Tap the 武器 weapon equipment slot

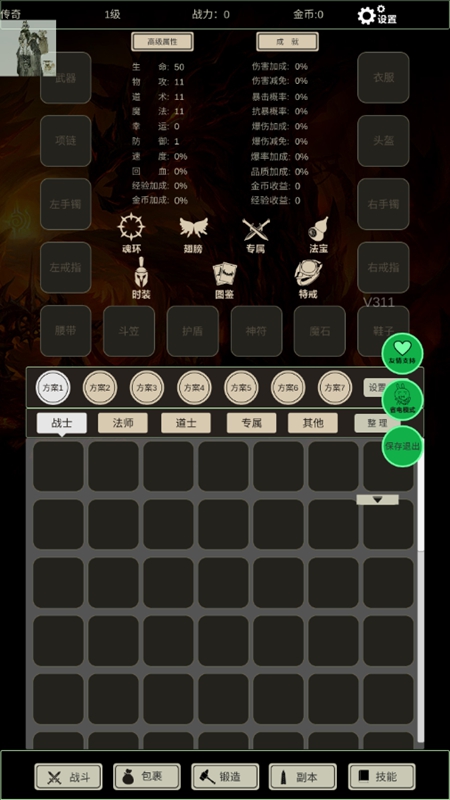66,78
